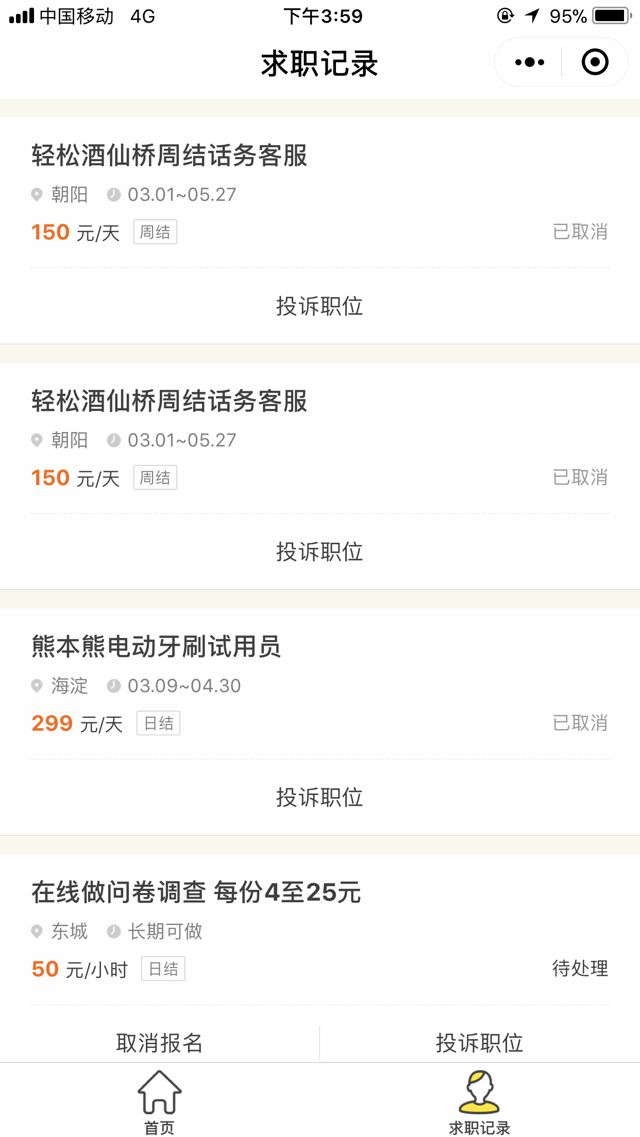Open the 熊本熊电动牙刷试用员 job card

(157, 647)
